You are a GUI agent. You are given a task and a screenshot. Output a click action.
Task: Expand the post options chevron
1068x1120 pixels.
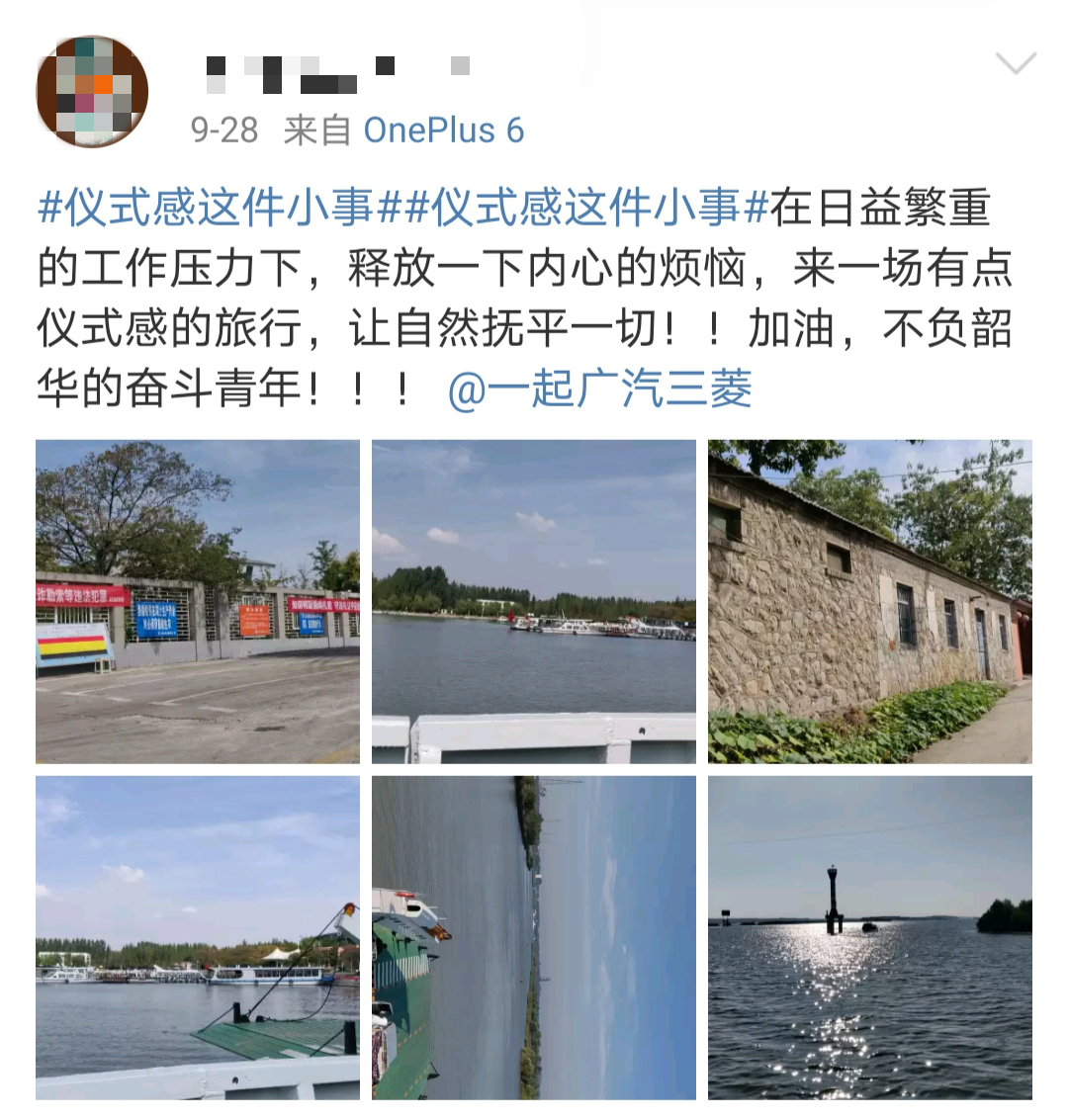pos(1016,65)
